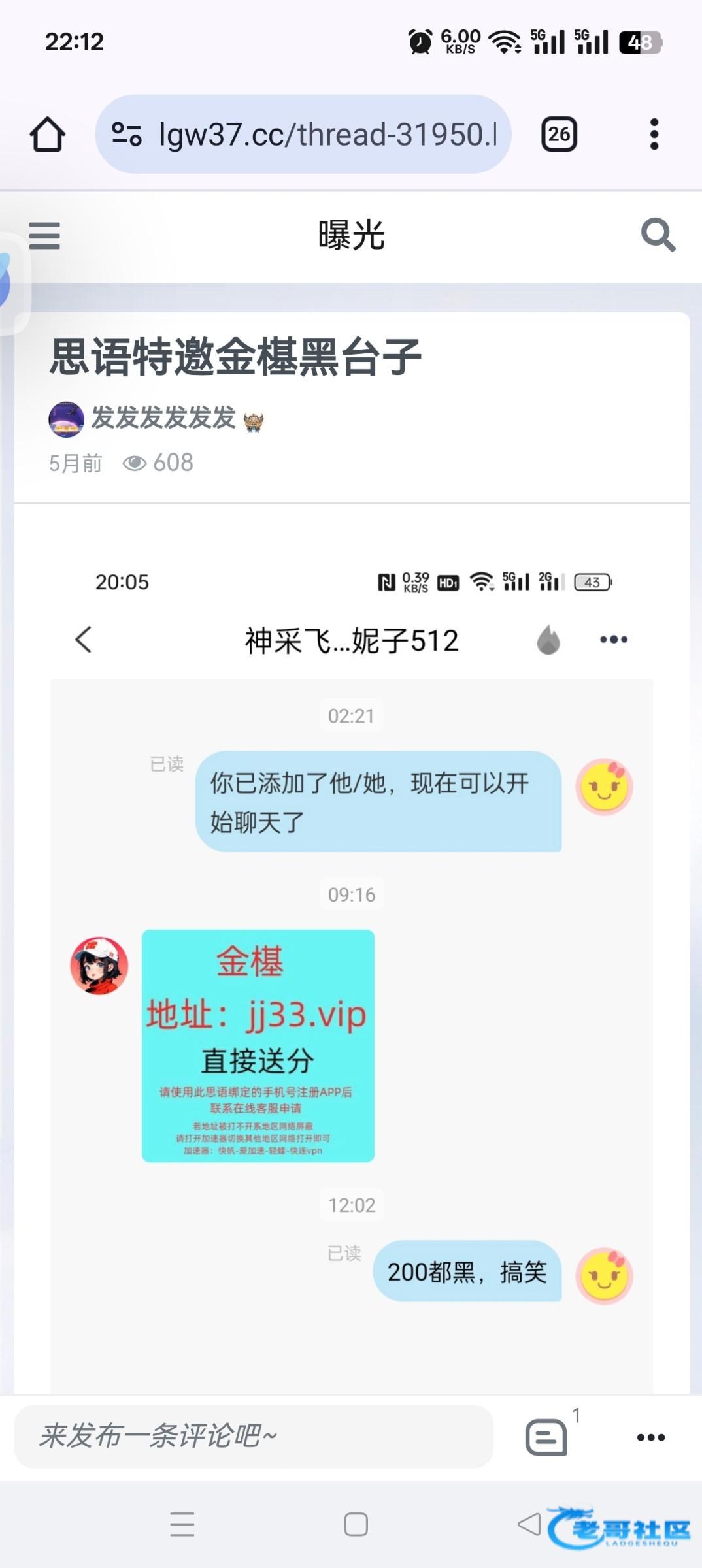Open the system recent apps view
This screenshot has height=1568, width=702.
pyautogui.click(x=182, y=1525)
